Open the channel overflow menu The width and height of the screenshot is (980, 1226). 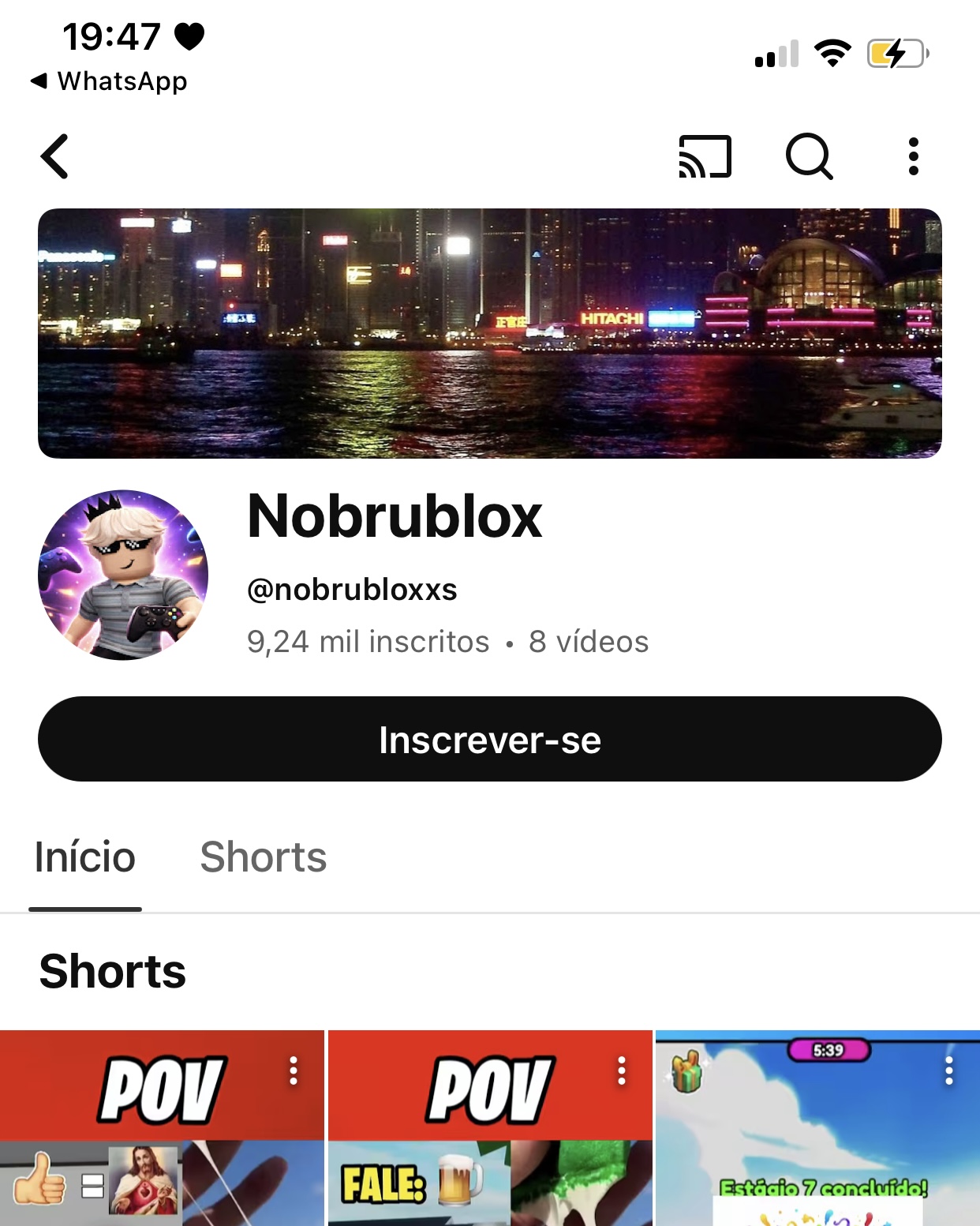tap(913, 156)
